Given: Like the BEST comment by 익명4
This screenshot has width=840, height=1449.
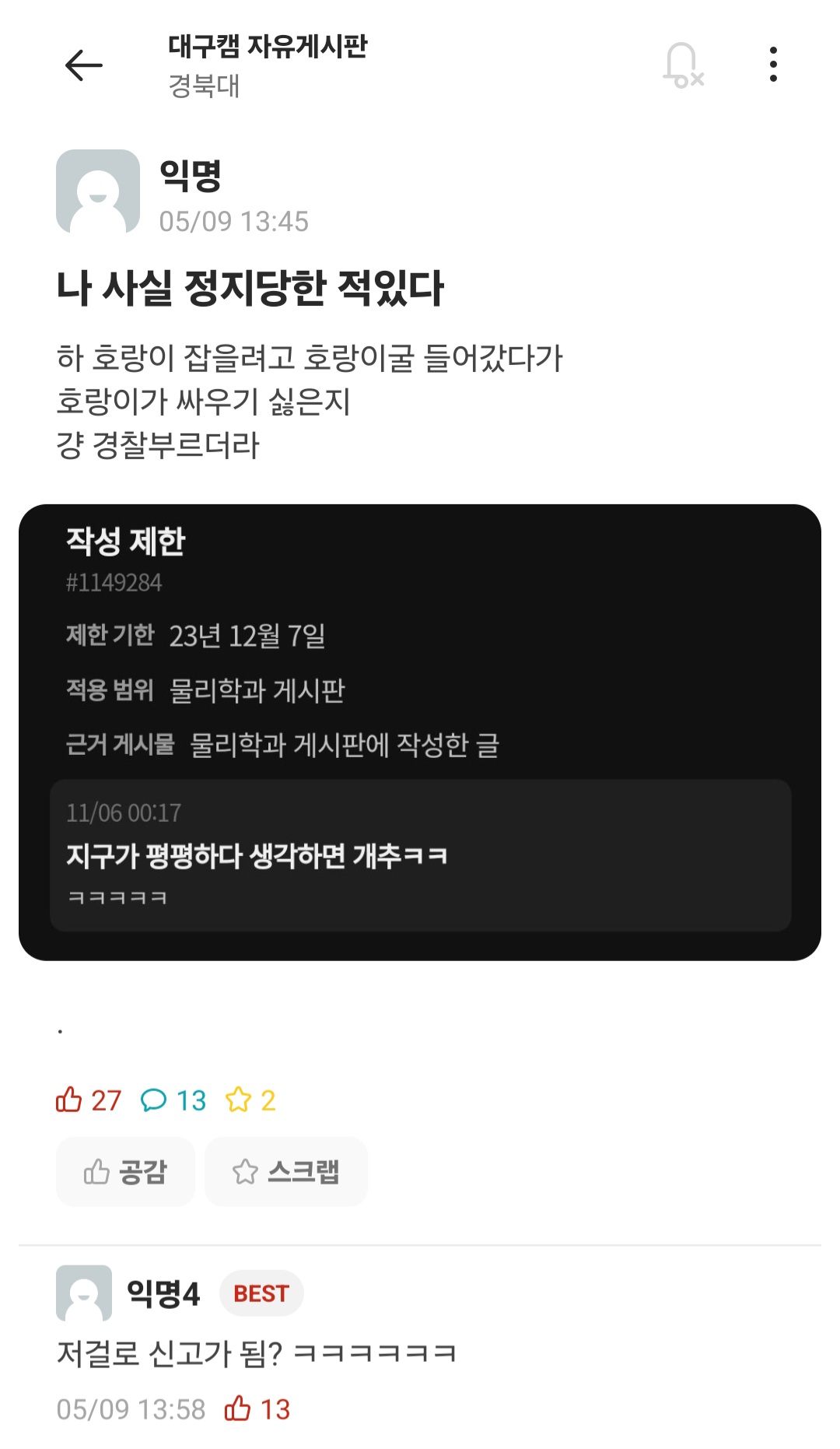Looking at the screenshot, I should tap(257, 1409).
